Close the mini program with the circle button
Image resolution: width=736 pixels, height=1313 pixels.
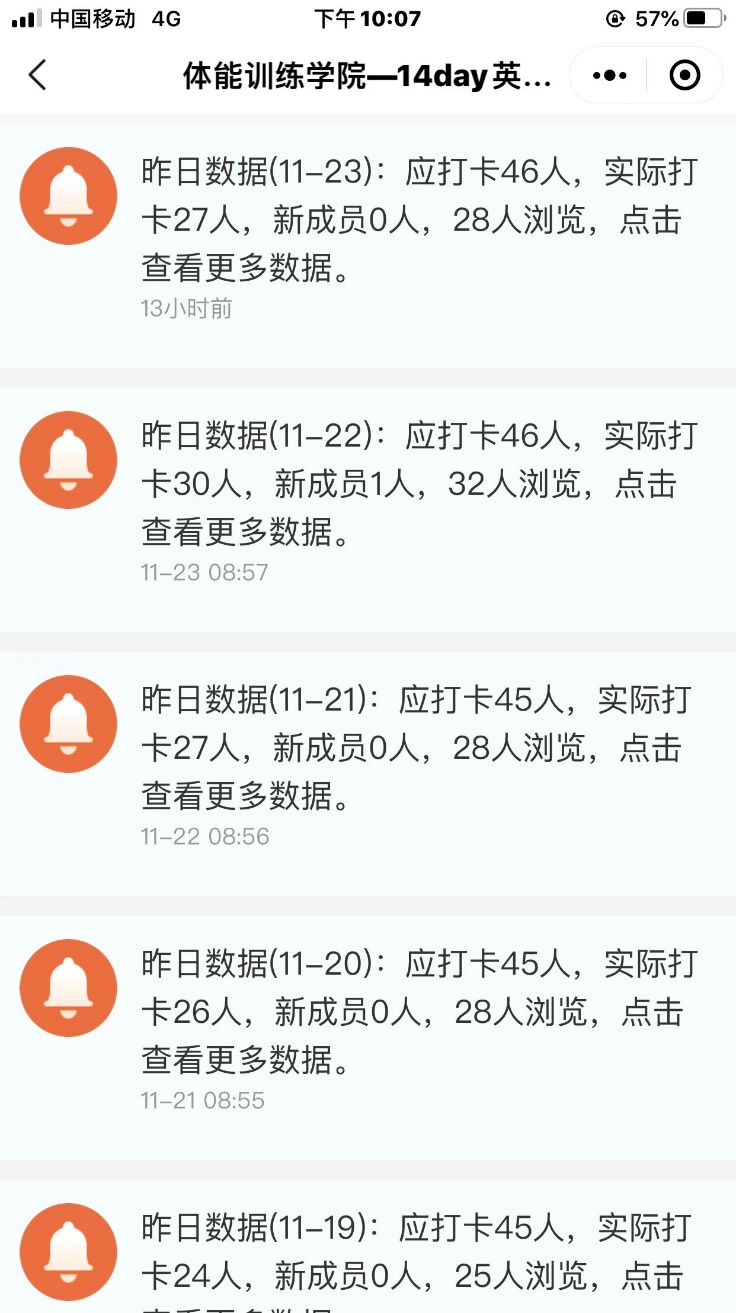pyautogui.click(x=685, y=75)
